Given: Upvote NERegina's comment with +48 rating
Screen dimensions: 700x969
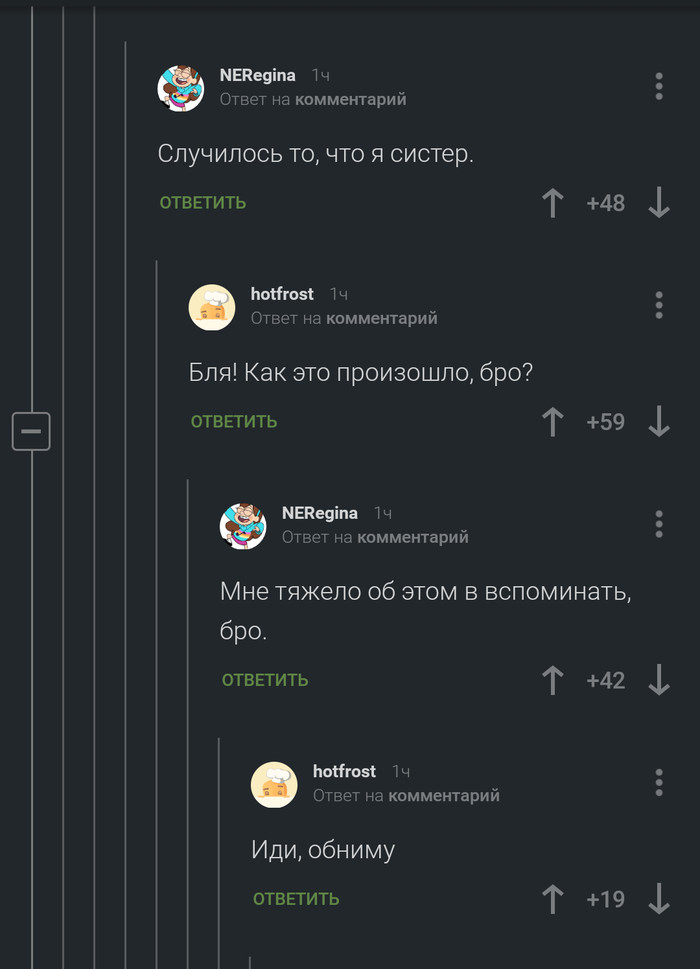Looking at the screenshot, I should [552, 203].
